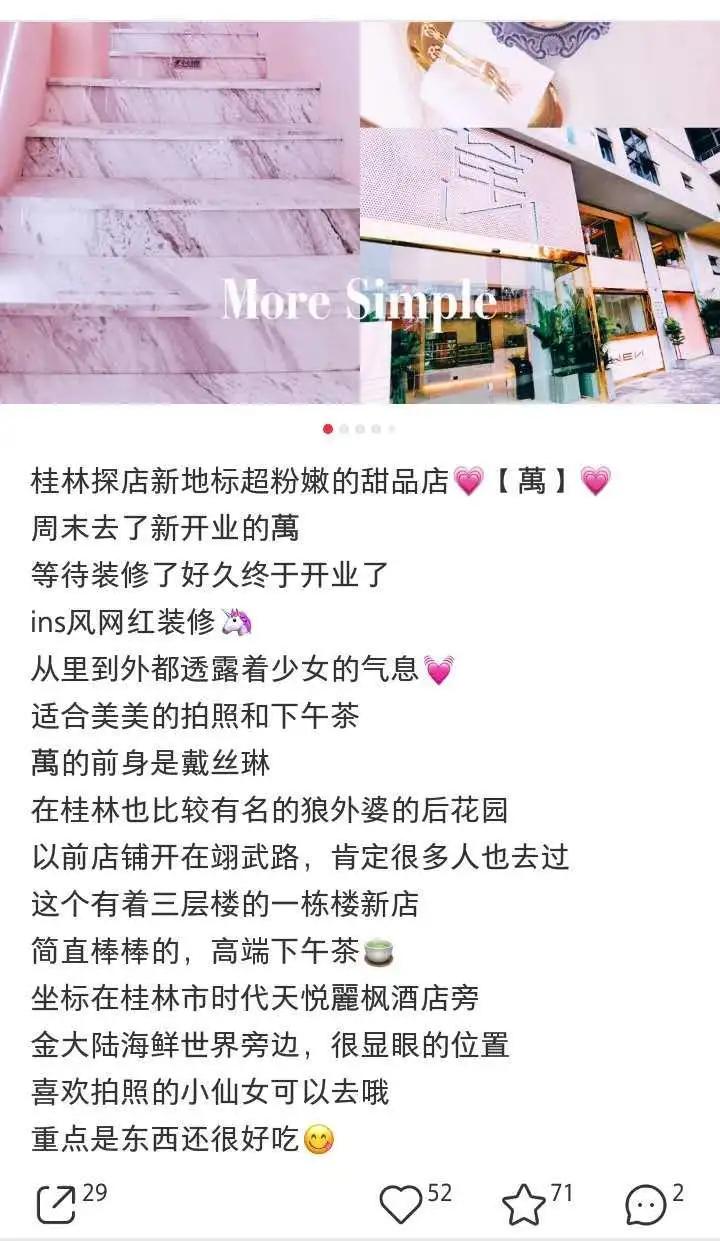Click the share count 29
Viewport: 720px width, 1241px height.
pos(95,1195)
